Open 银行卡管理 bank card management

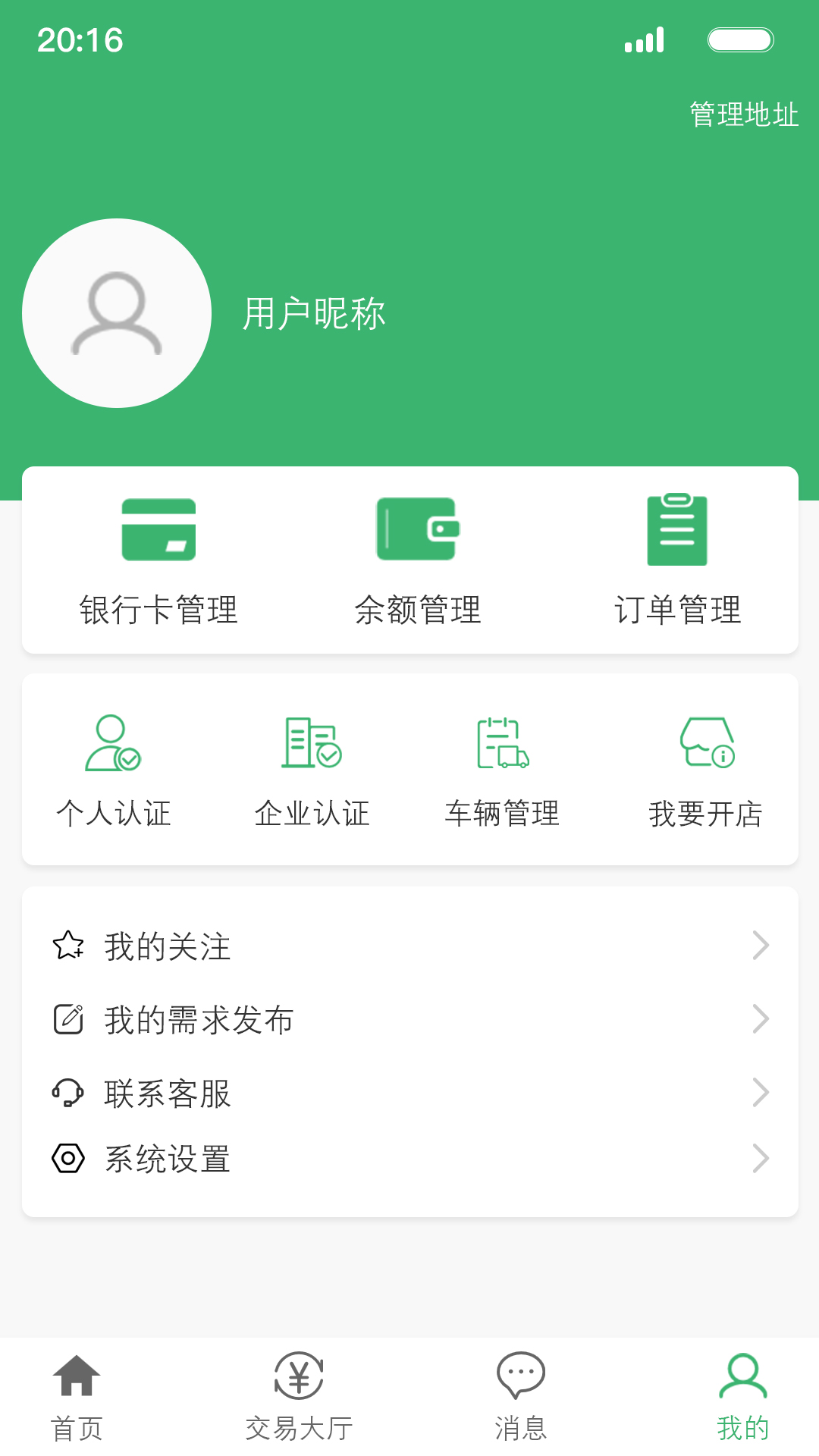(x=158, y=561)
